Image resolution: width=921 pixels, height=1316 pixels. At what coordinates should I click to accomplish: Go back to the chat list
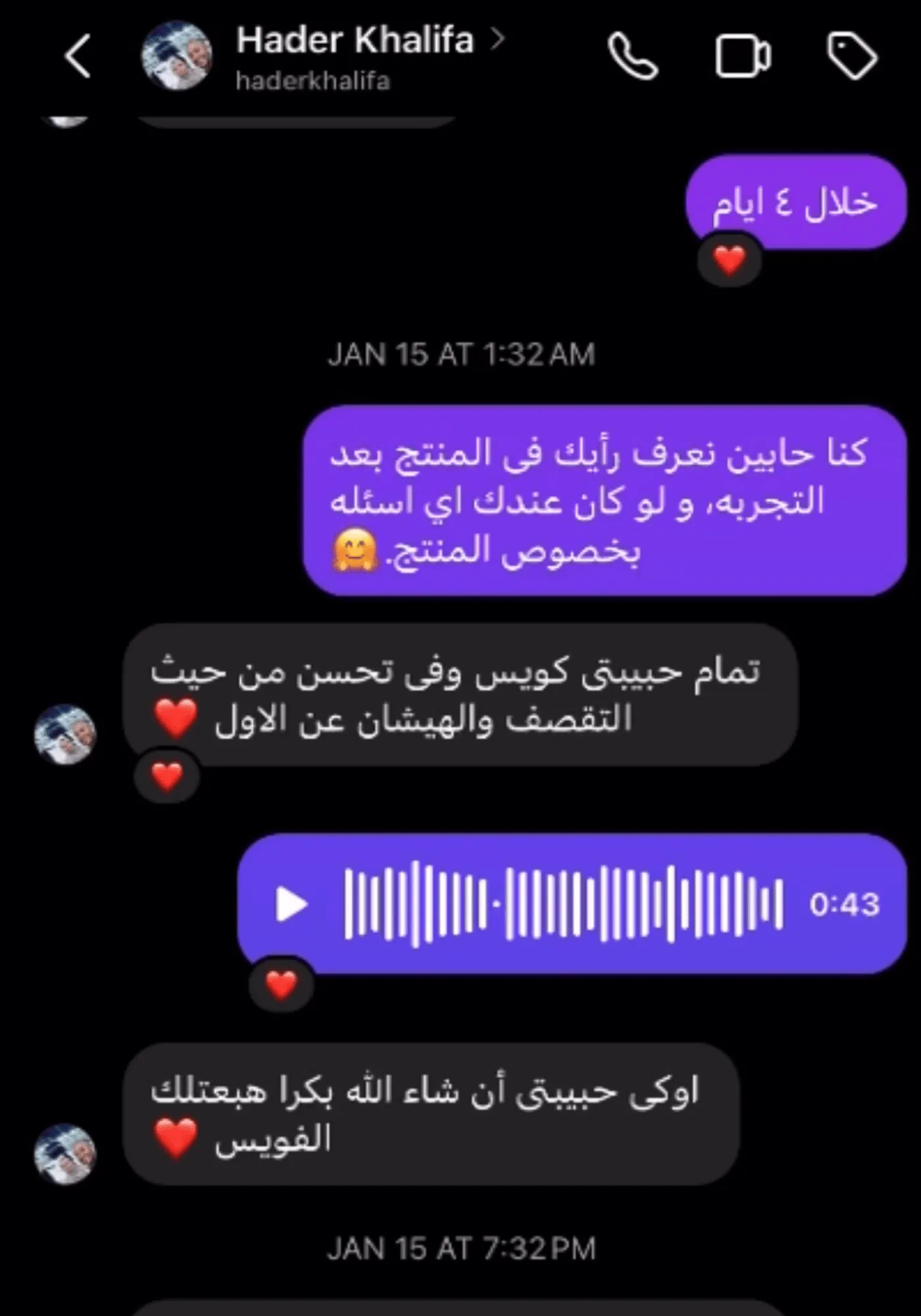(x=78, y=57)
